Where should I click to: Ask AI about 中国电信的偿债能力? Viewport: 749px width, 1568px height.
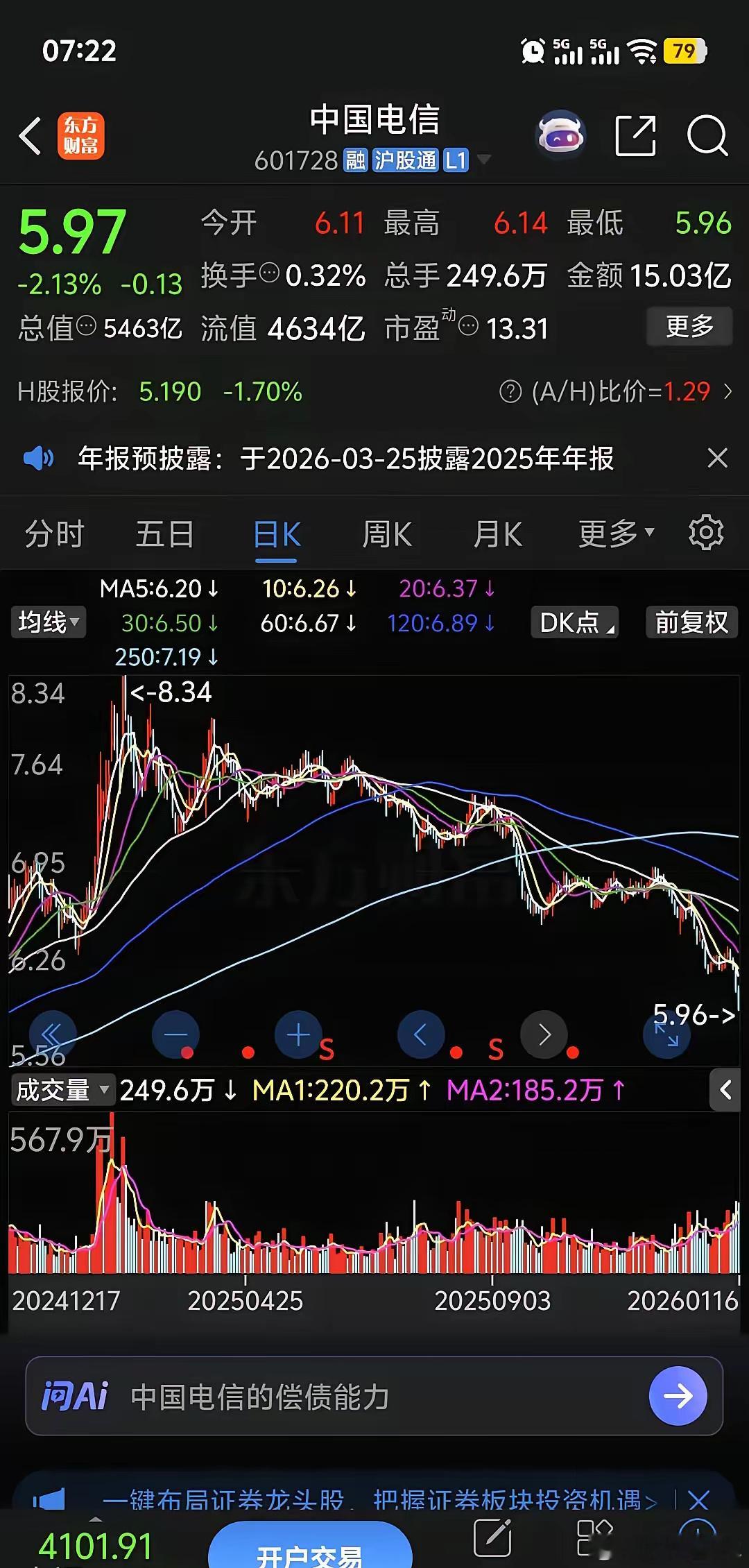(374, 1396)
